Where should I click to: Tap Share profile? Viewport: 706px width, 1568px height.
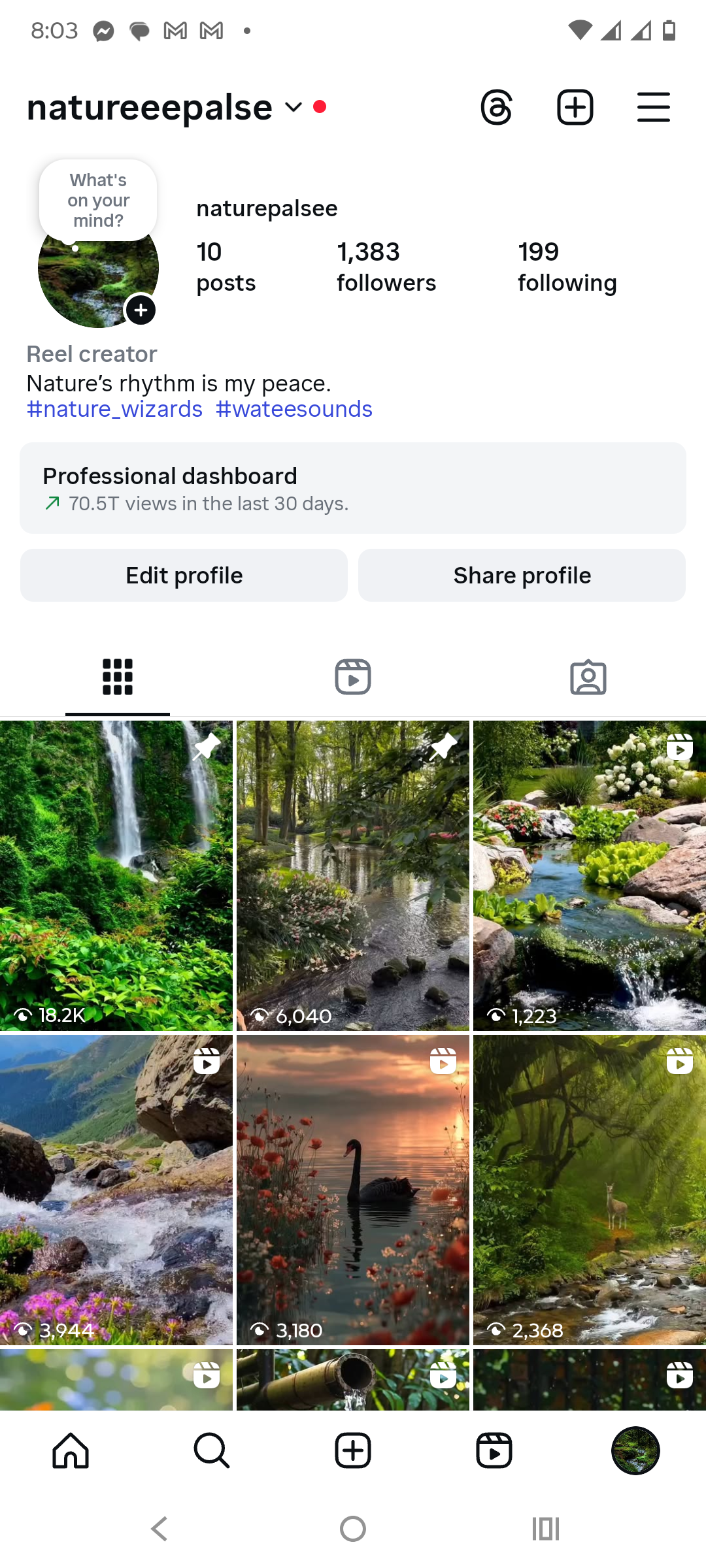coord(522,576)
